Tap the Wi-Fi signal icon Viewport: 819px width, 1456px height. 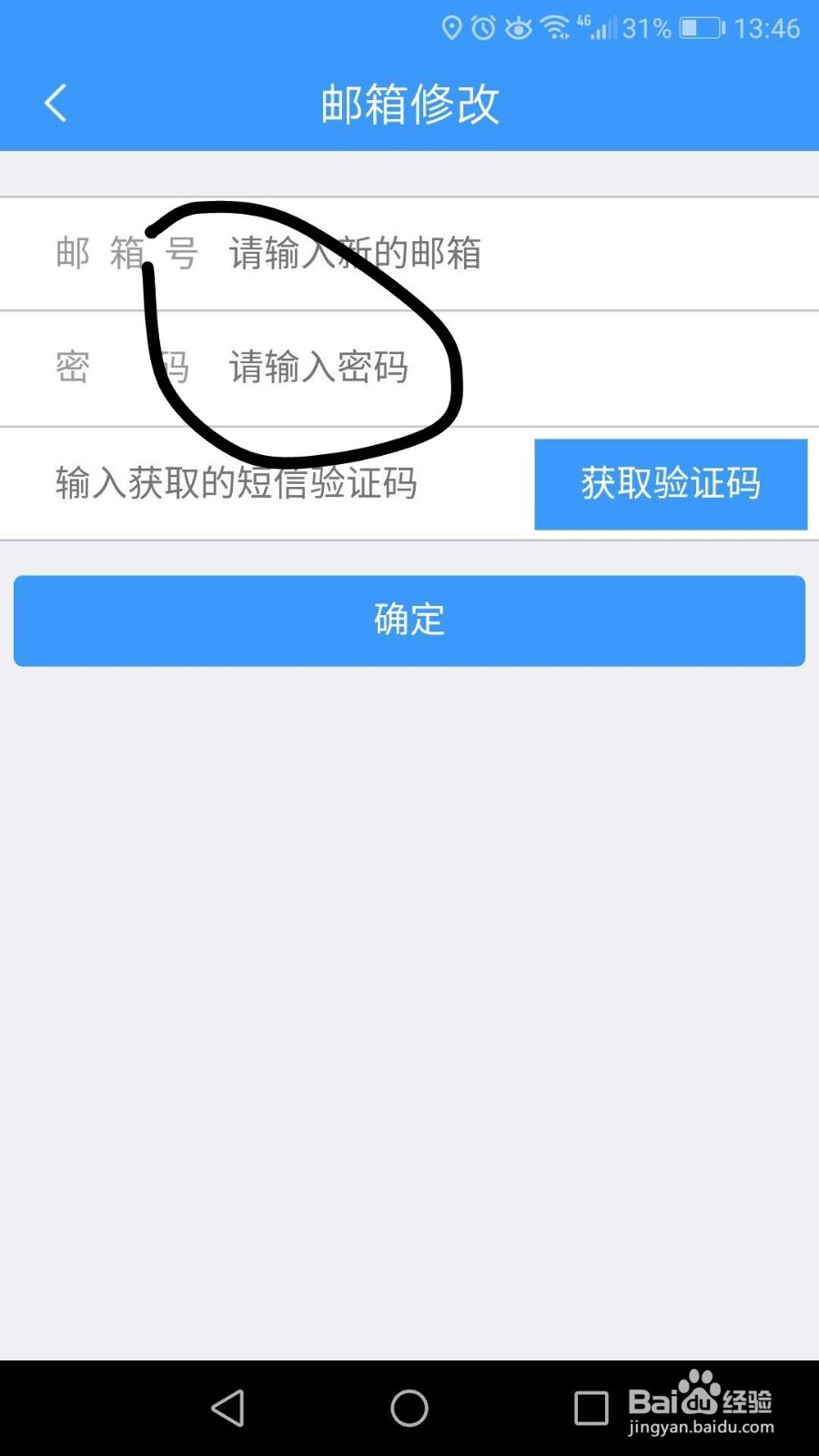557,28
